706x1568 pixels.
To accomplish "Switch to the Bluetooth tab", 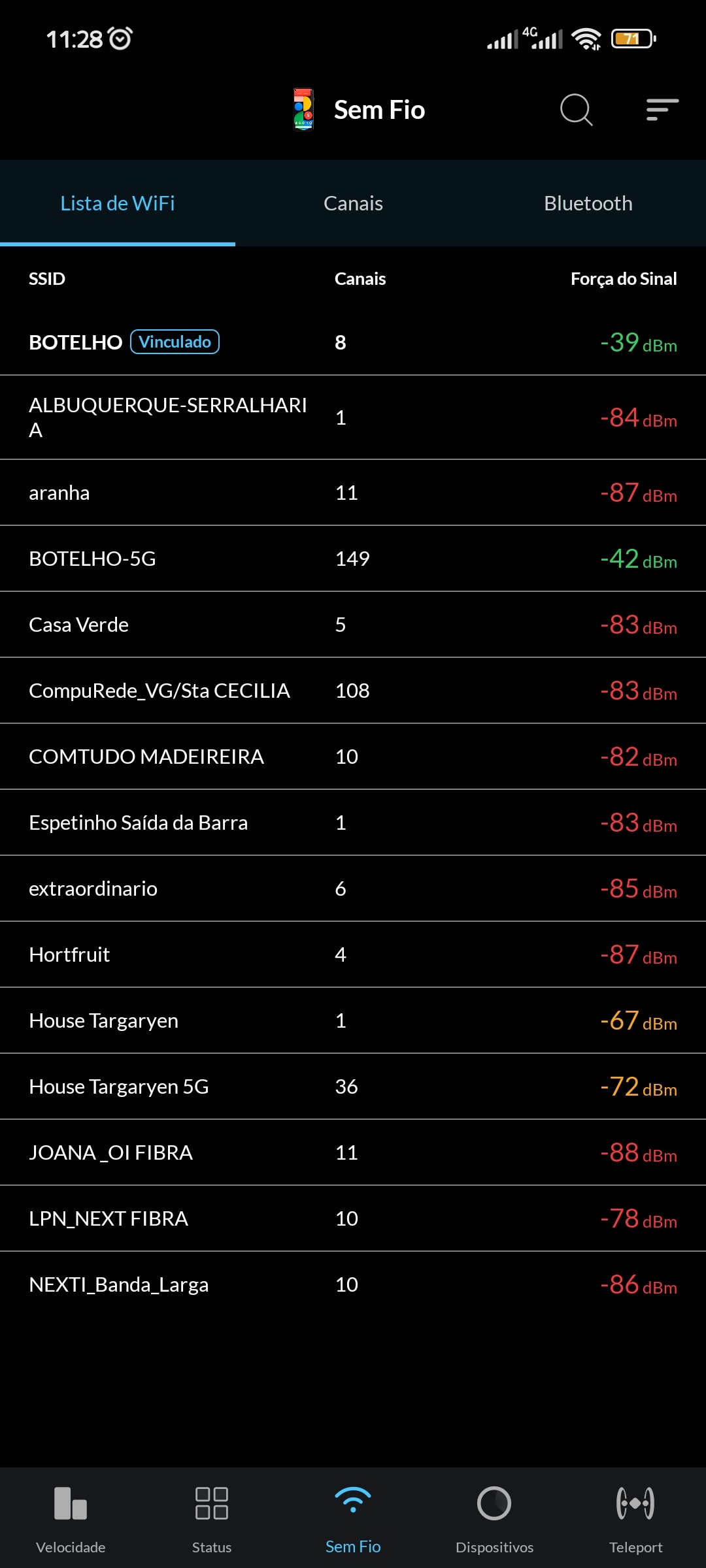I will [x=588, y=203].
